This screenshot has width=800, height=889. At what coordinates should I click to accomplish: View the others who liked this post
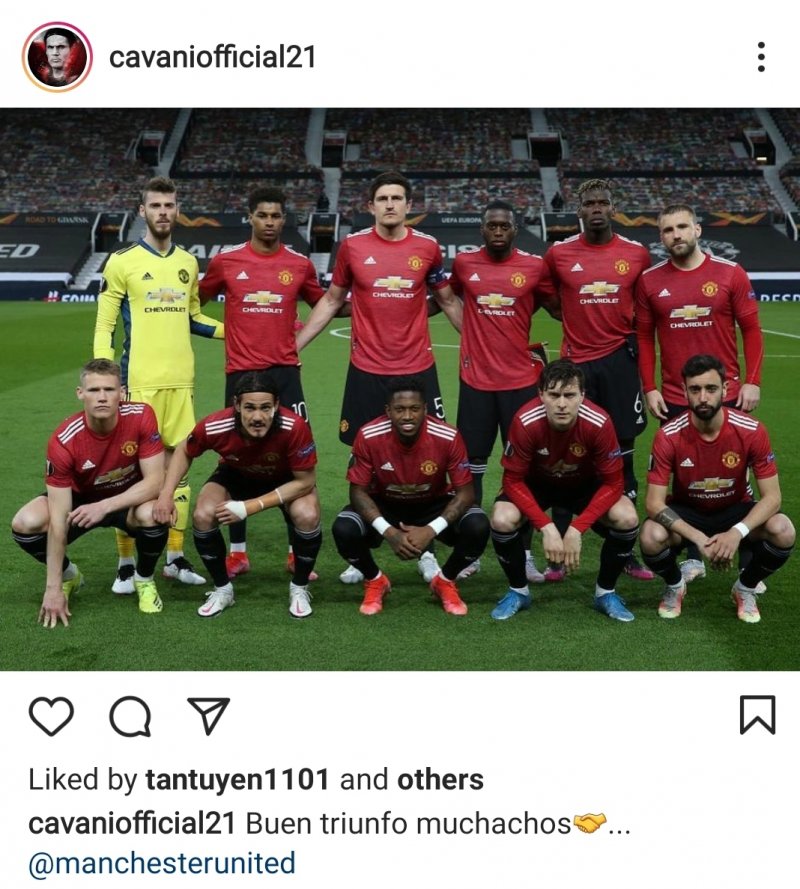[x=440, y=780]
